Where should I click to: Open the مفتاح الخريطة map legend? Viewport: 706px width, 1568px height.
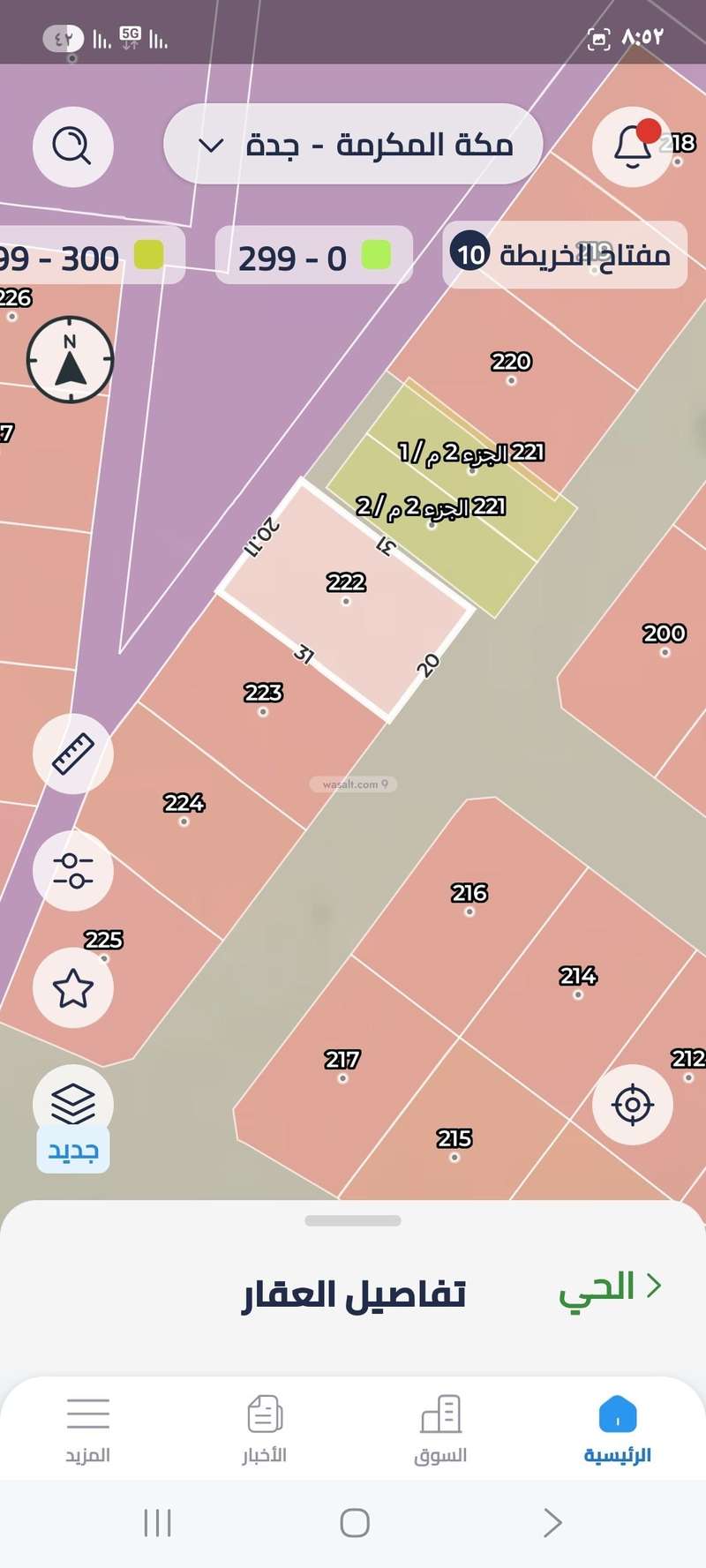pyautogui.click(x=565, y=255)
